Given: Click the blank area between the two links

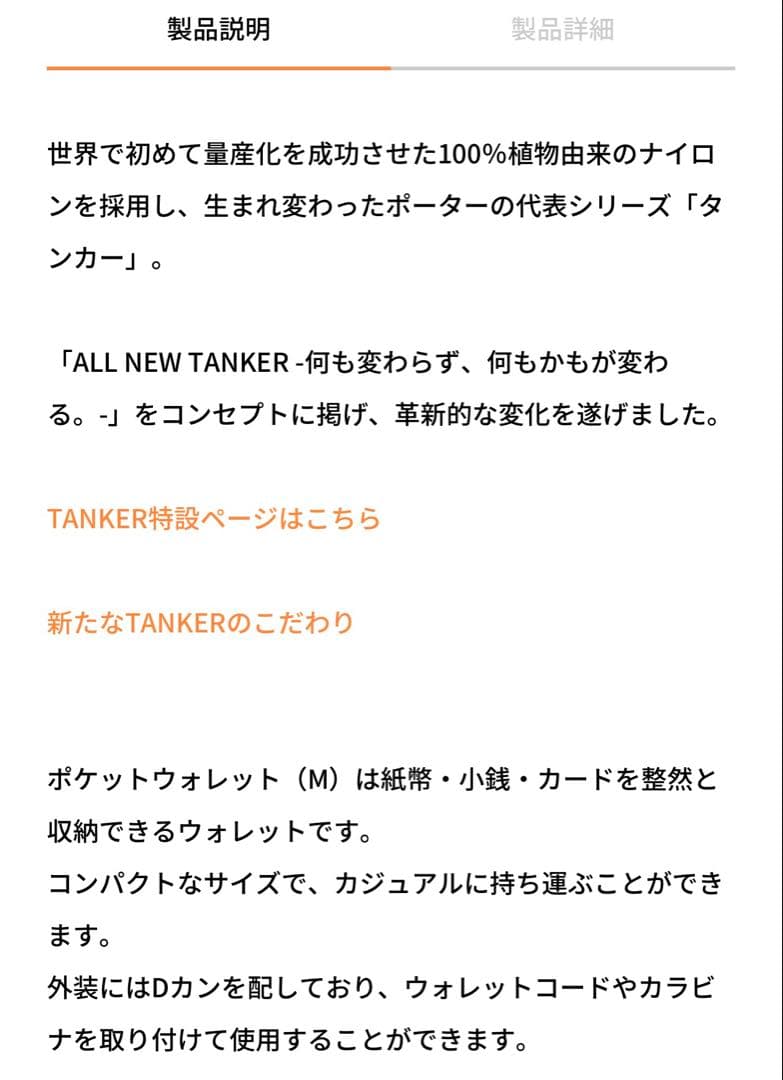Looking at the screenshot, I should (390, 570).
